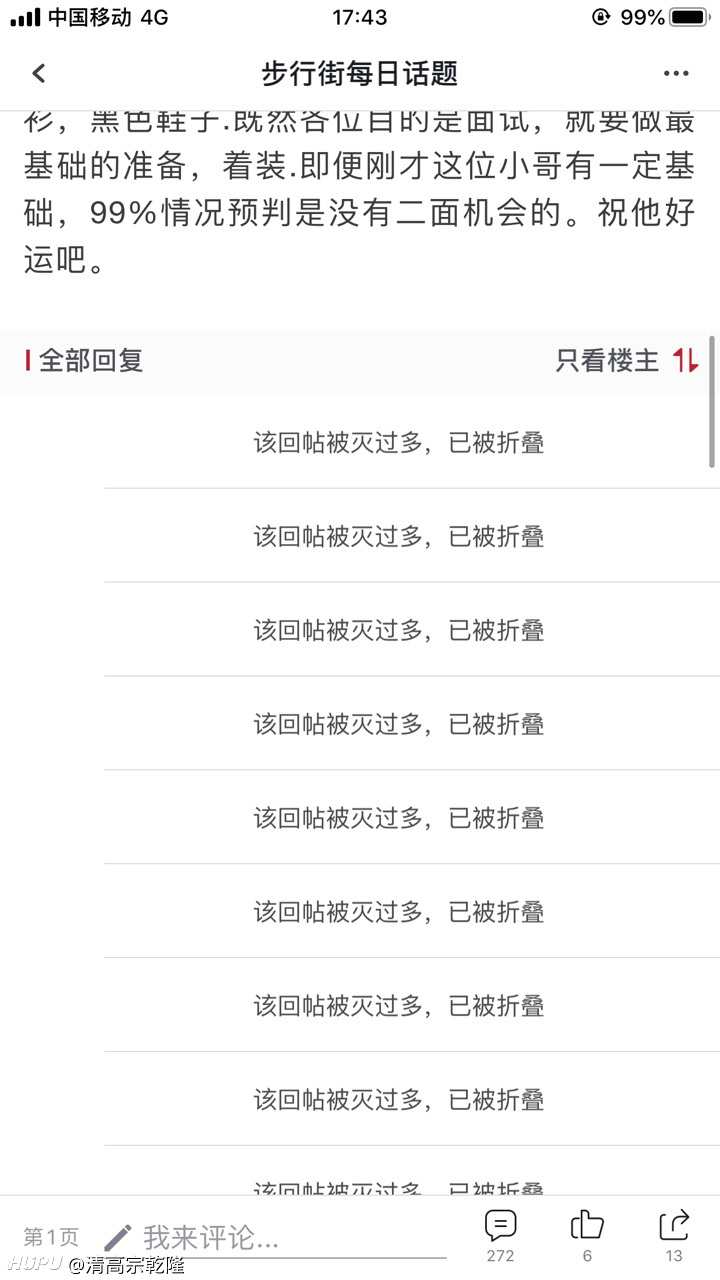
Task: Like this post with the thumbs-up icon
Action: [x=587, y=1235]
